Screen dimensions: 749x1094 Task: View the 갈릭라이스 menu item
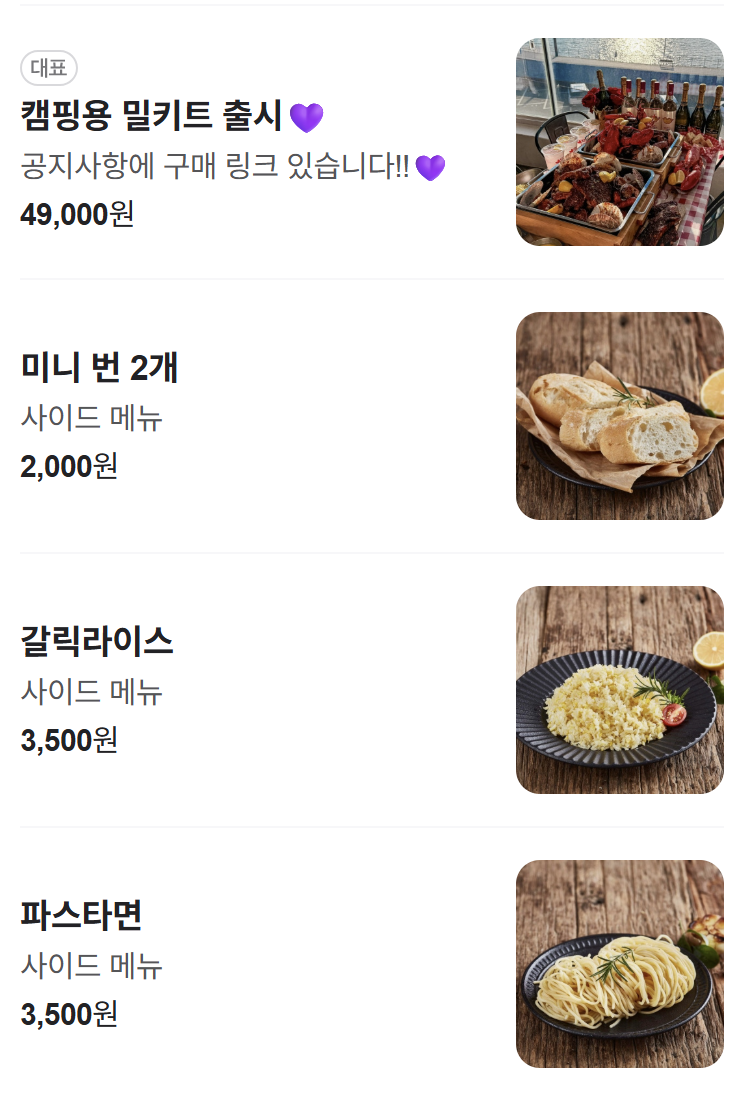[97, 641]
